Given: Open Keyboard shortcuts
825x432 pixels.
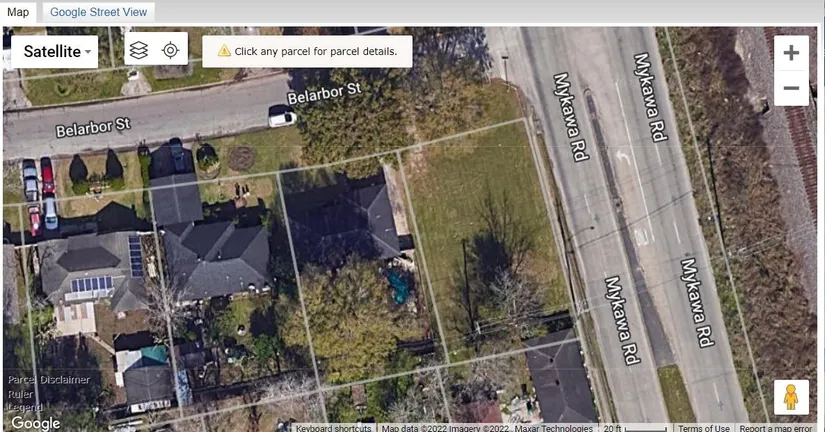Looking at the screenshot, I should click(x=333, y=428).
